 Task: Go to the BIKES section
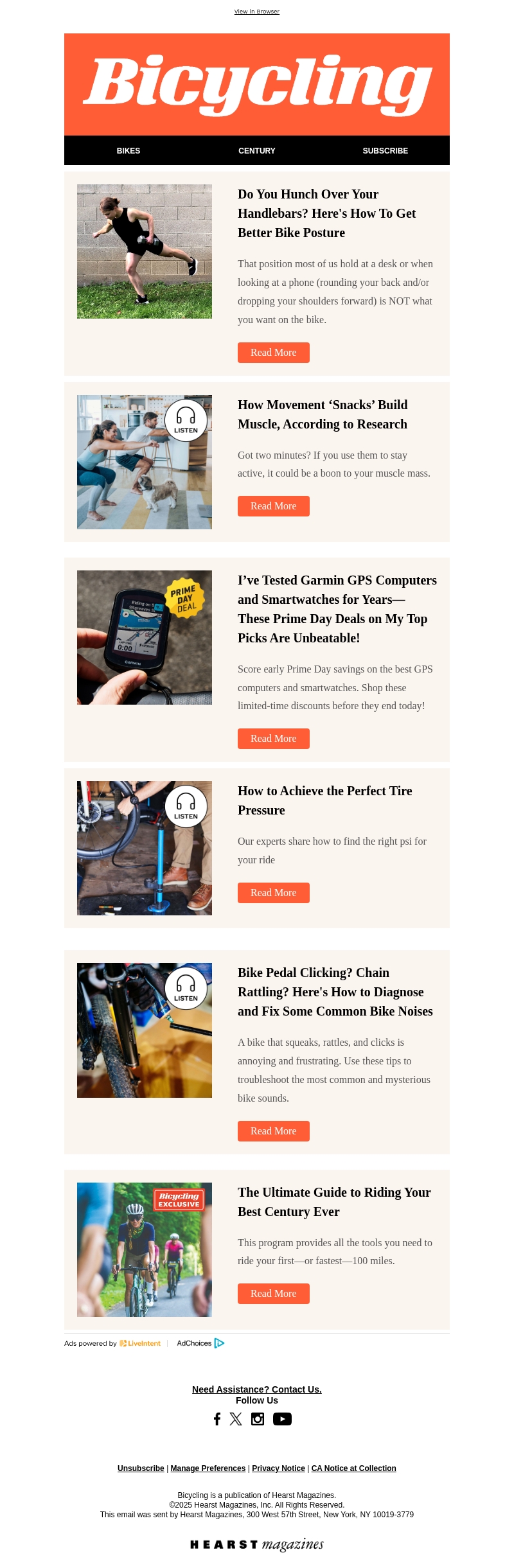tap(128, 151)
